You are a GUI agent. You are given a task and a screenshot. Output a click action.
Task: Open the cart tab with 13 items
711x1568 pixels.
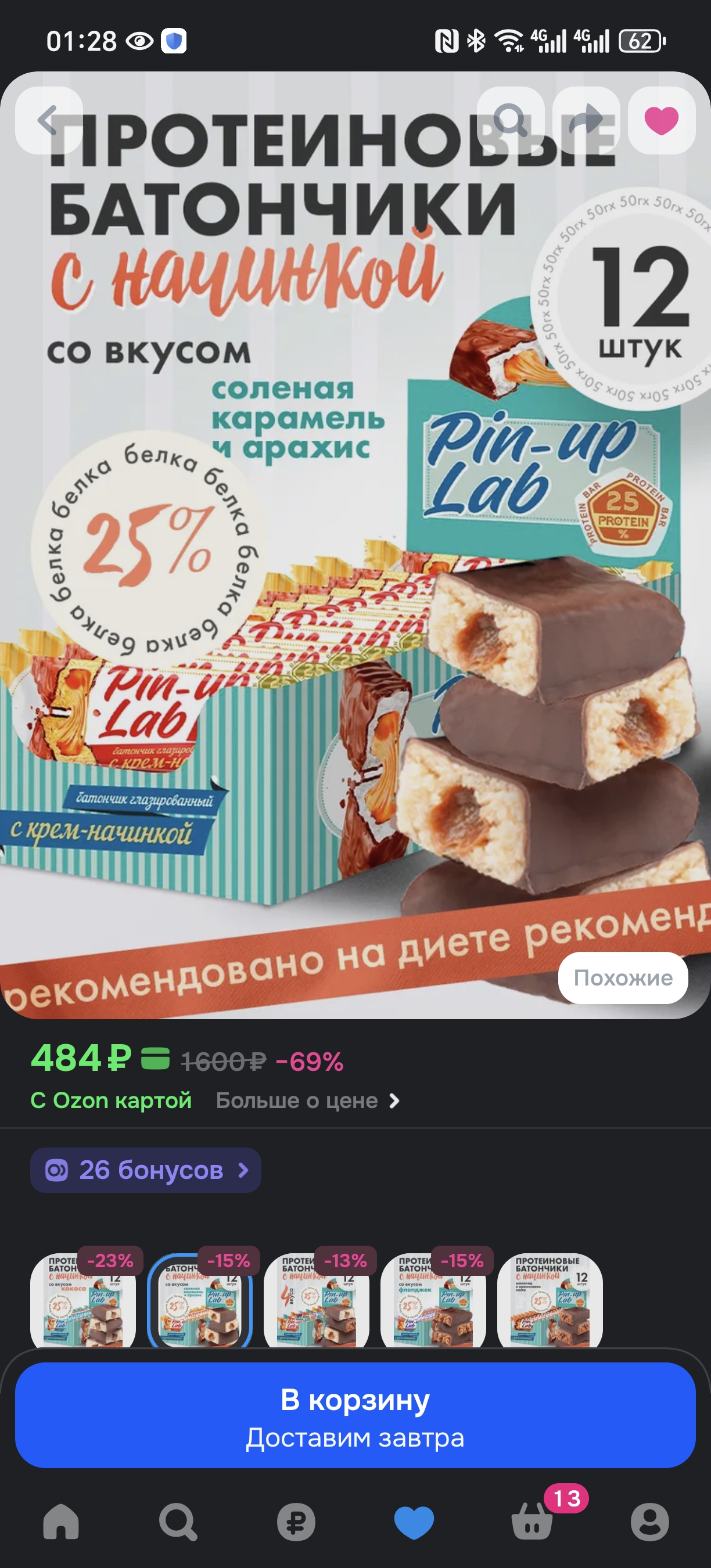[532, 1522]
